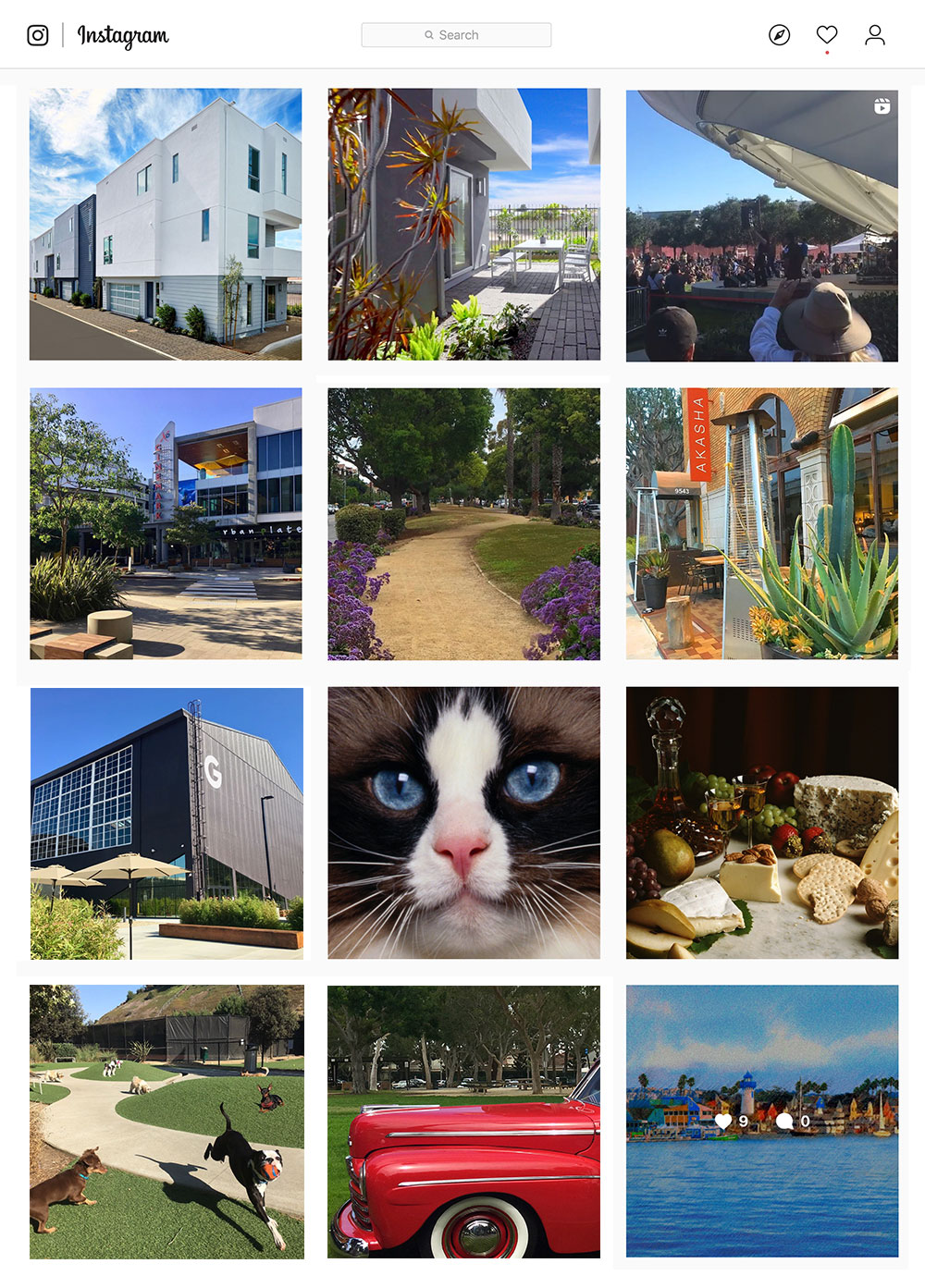925x1288 pixels.
Task: Play the outdoor concert reel
Action: click(761, 226)
